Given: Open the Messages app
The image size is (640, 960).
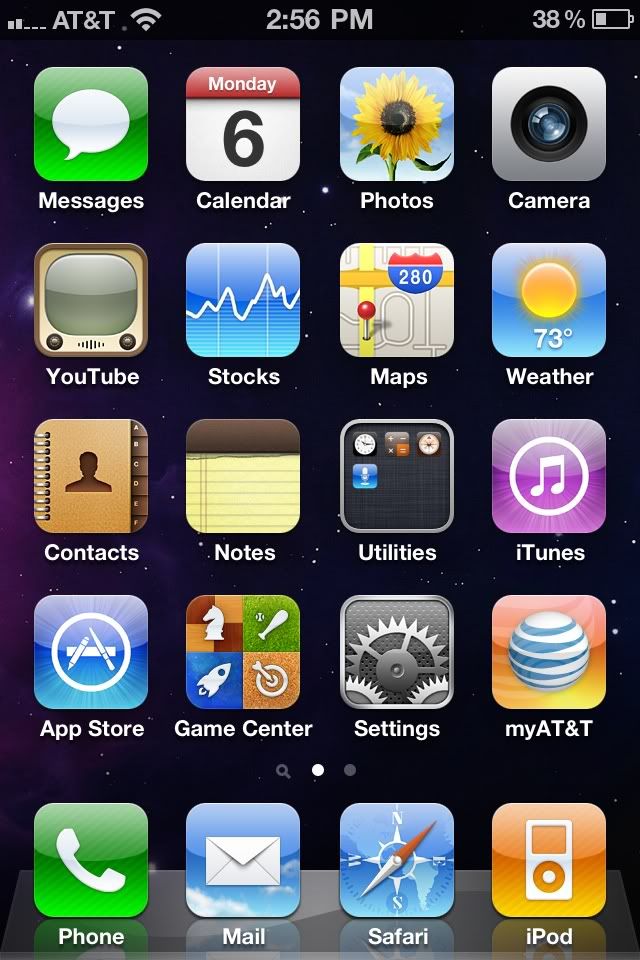Looking at the screenshot, I should point(91,124).
